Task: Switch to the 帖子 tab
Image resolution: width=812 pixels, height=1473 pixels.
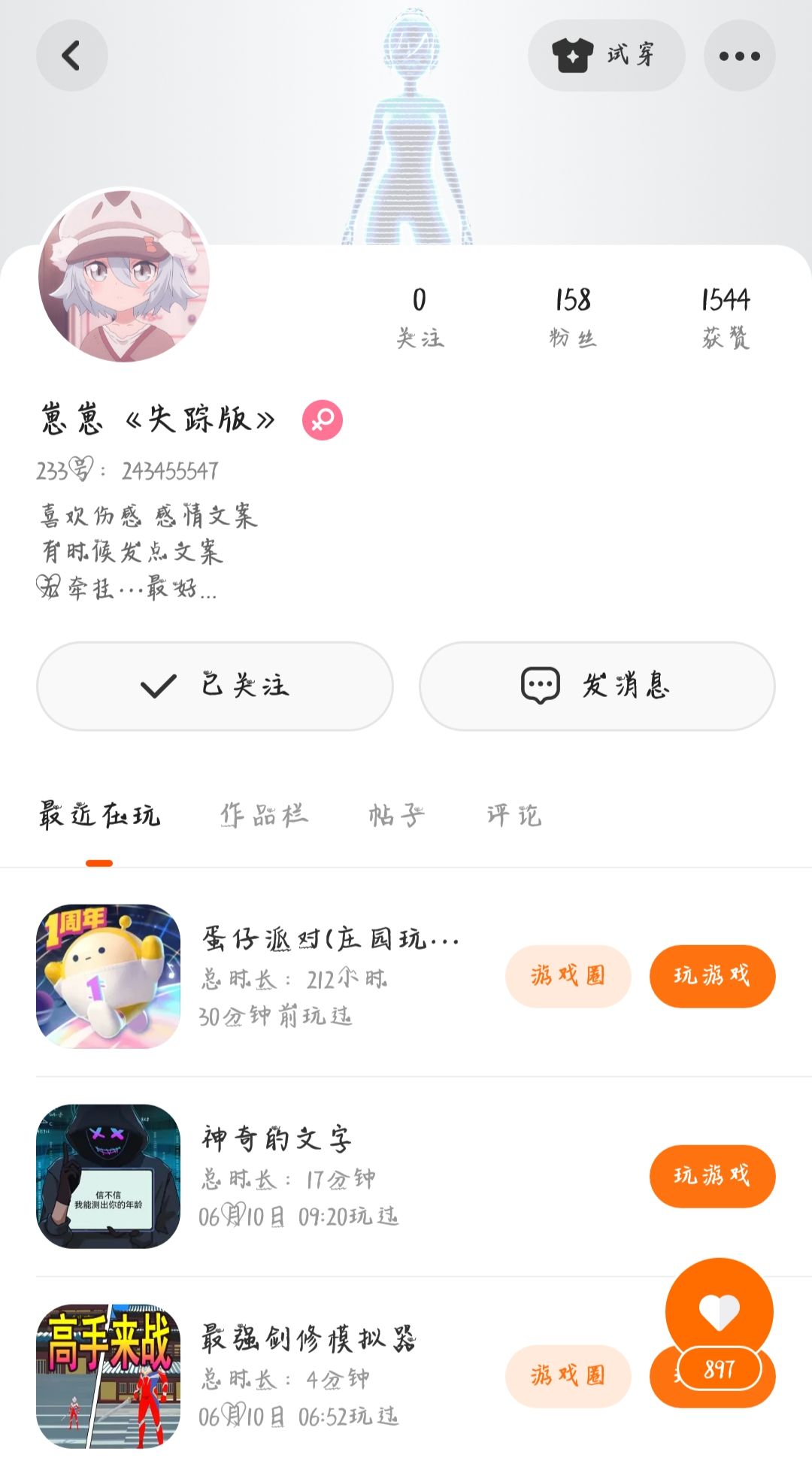Action: (396, 815)
